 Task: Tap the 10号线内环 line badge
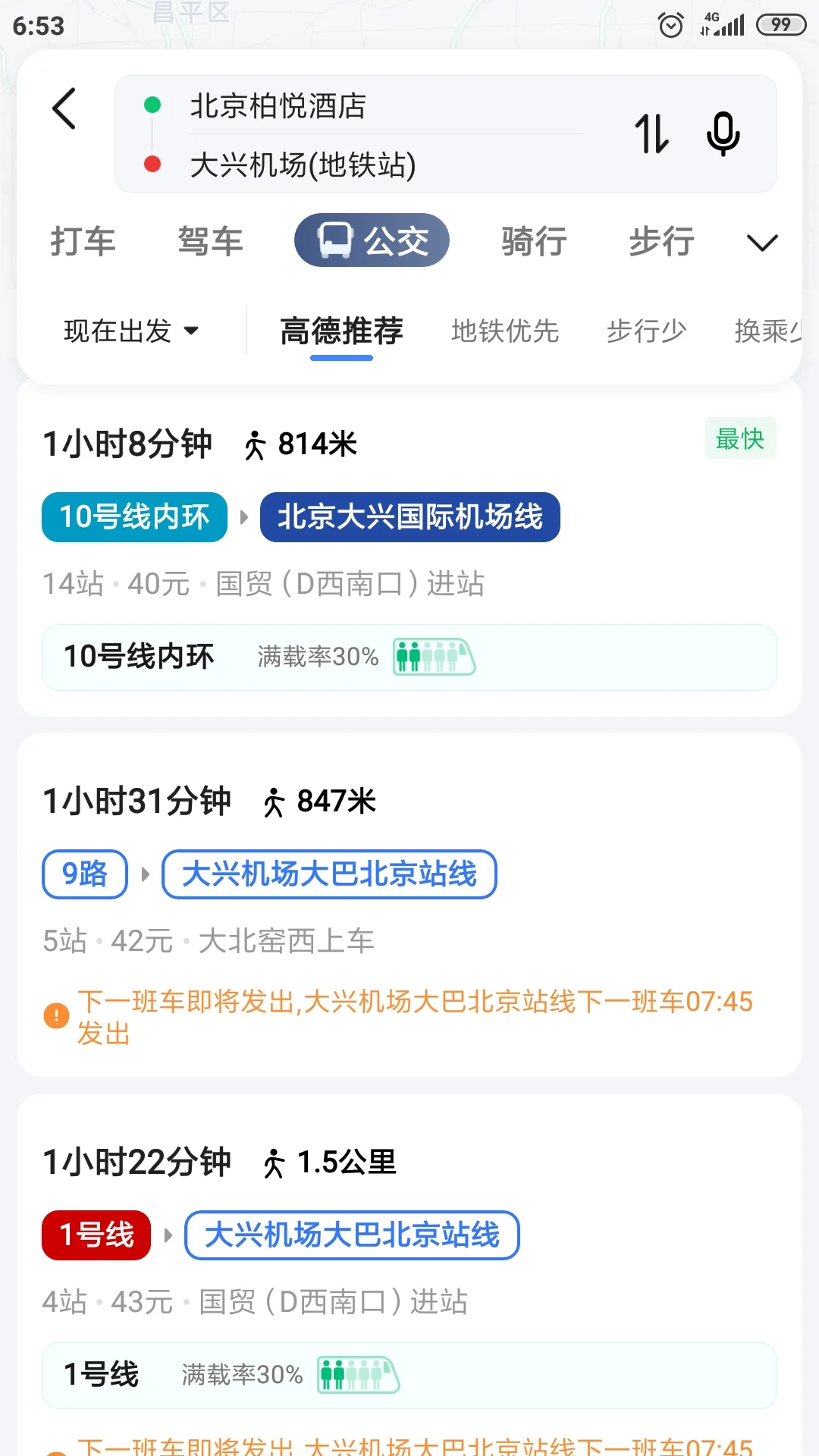(133, 517)
